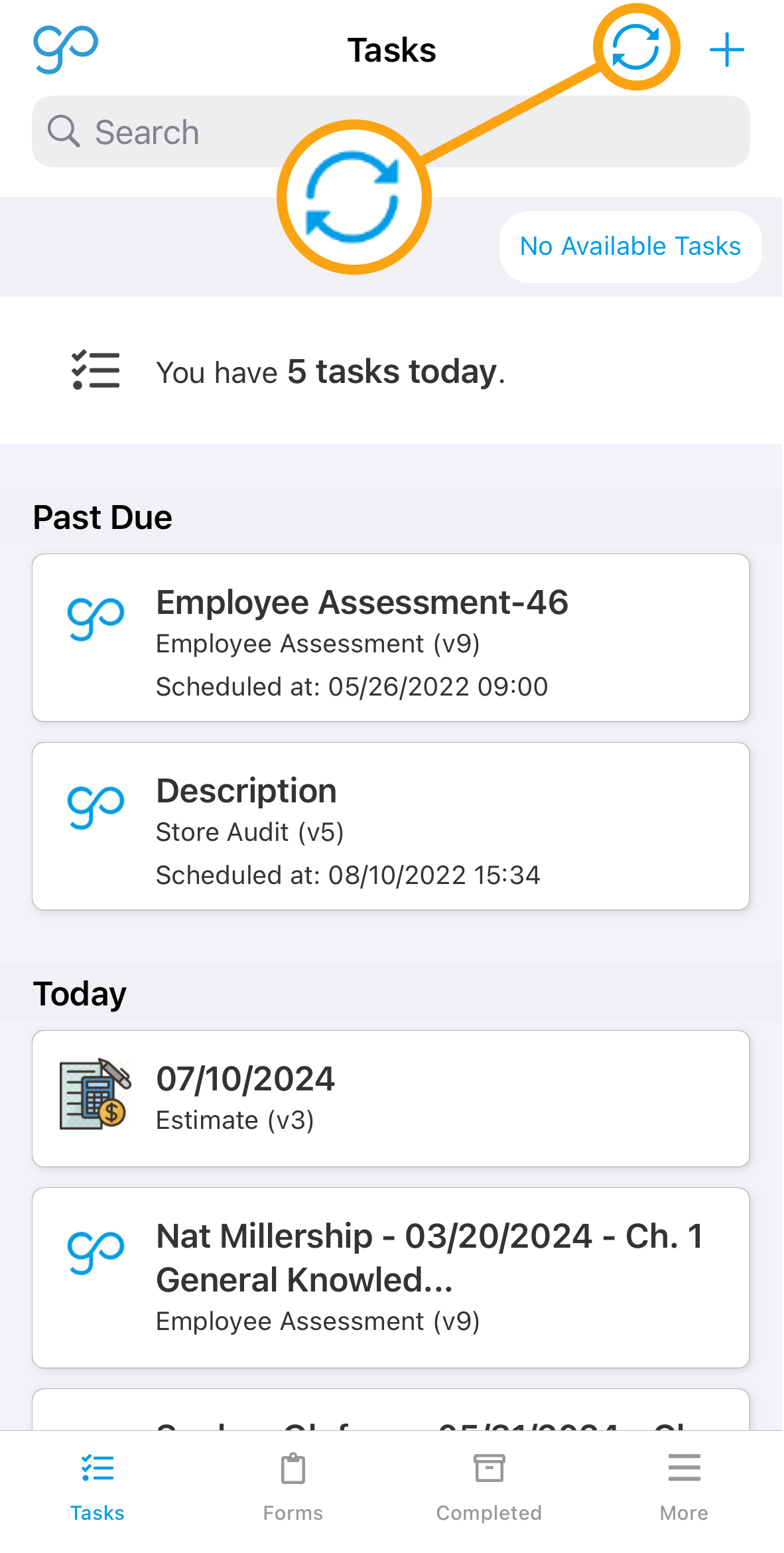
Task: Select the GoCanvas logo in top left
Action: click(x=66, y=46)
